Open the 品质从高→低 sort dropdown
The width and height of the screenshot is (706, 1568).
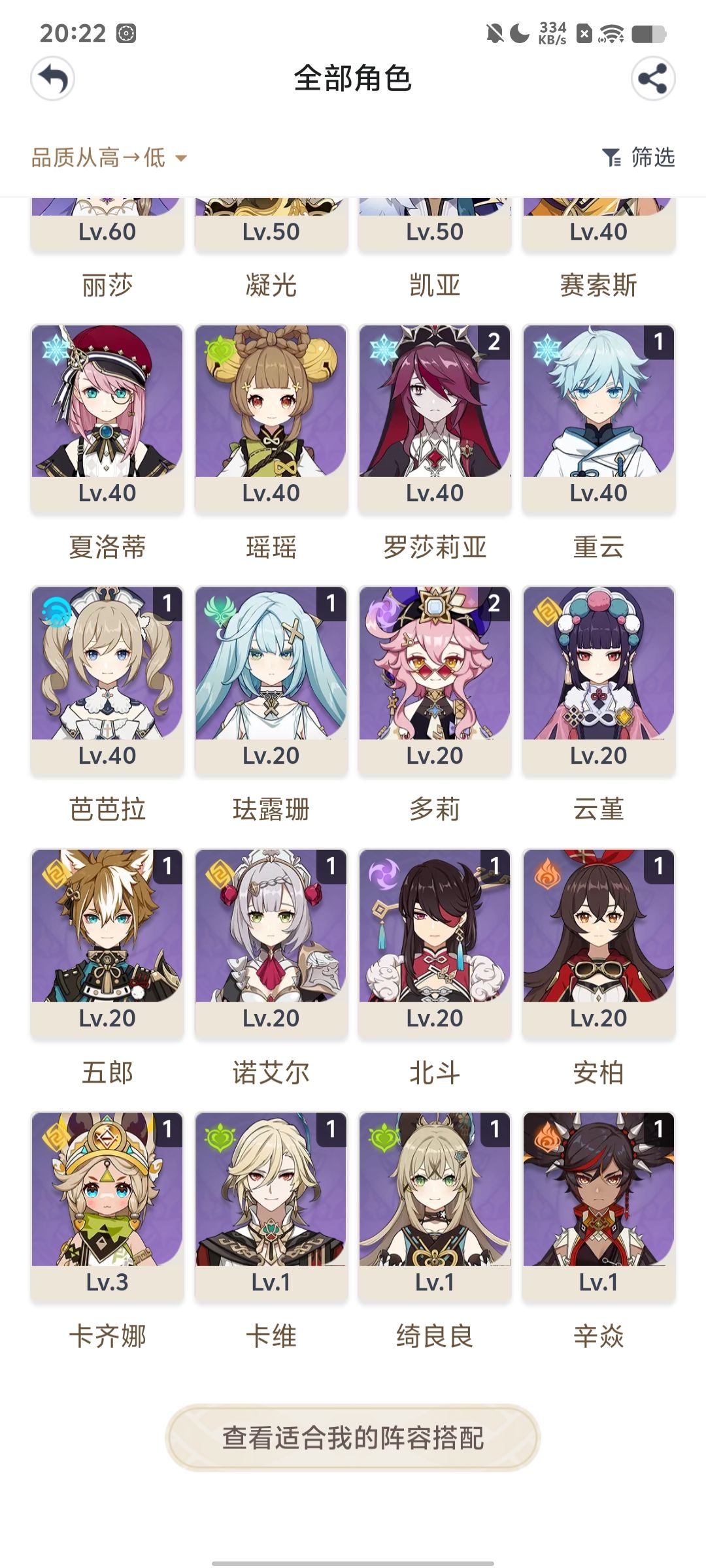click(107, 157)
